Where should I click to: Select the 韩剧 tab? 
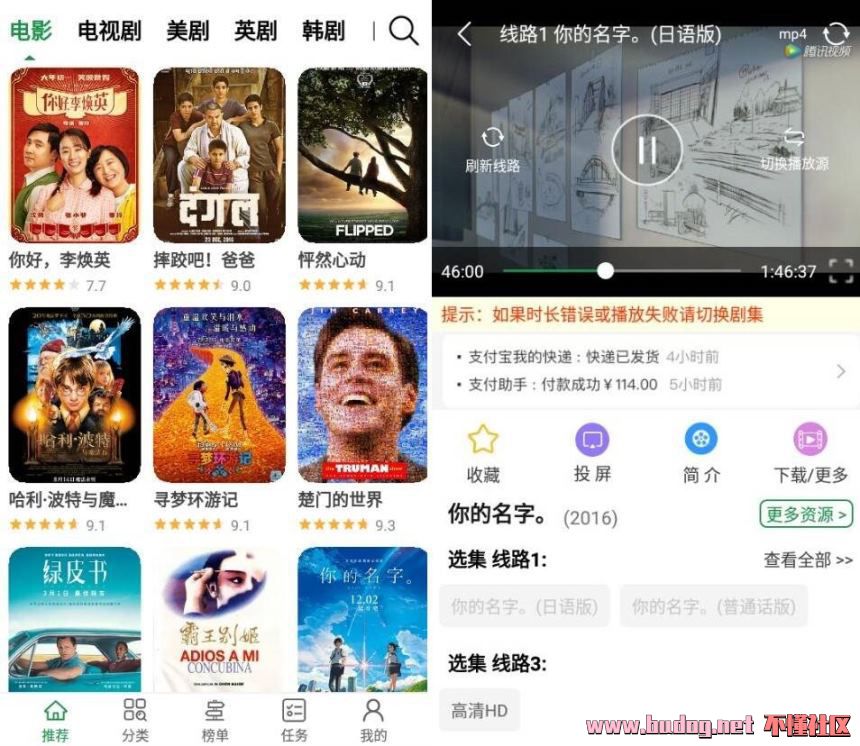[x=323, y=31]
